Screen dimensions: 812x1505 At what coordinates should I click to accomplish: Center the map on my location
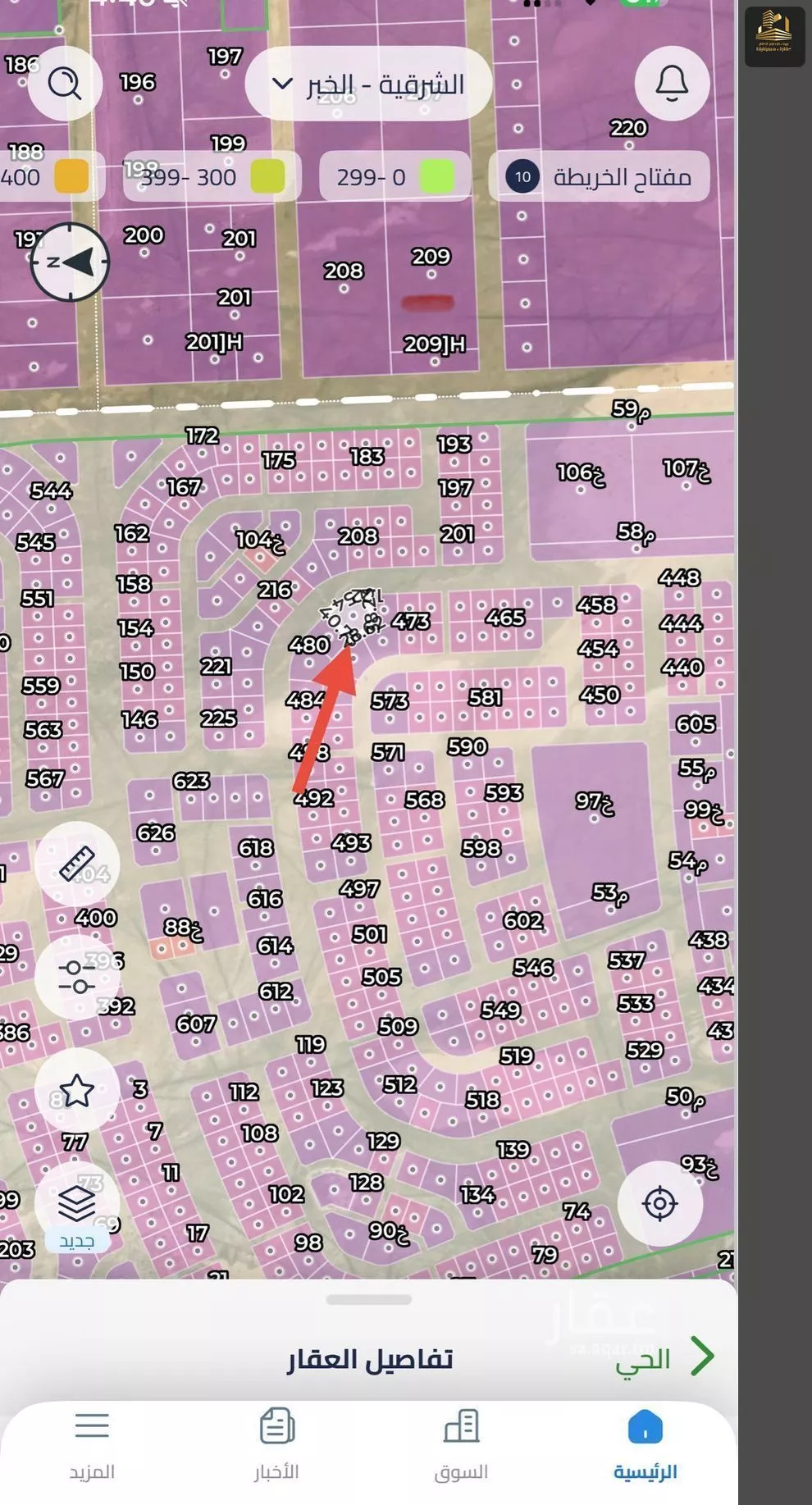pos(659,1204)
